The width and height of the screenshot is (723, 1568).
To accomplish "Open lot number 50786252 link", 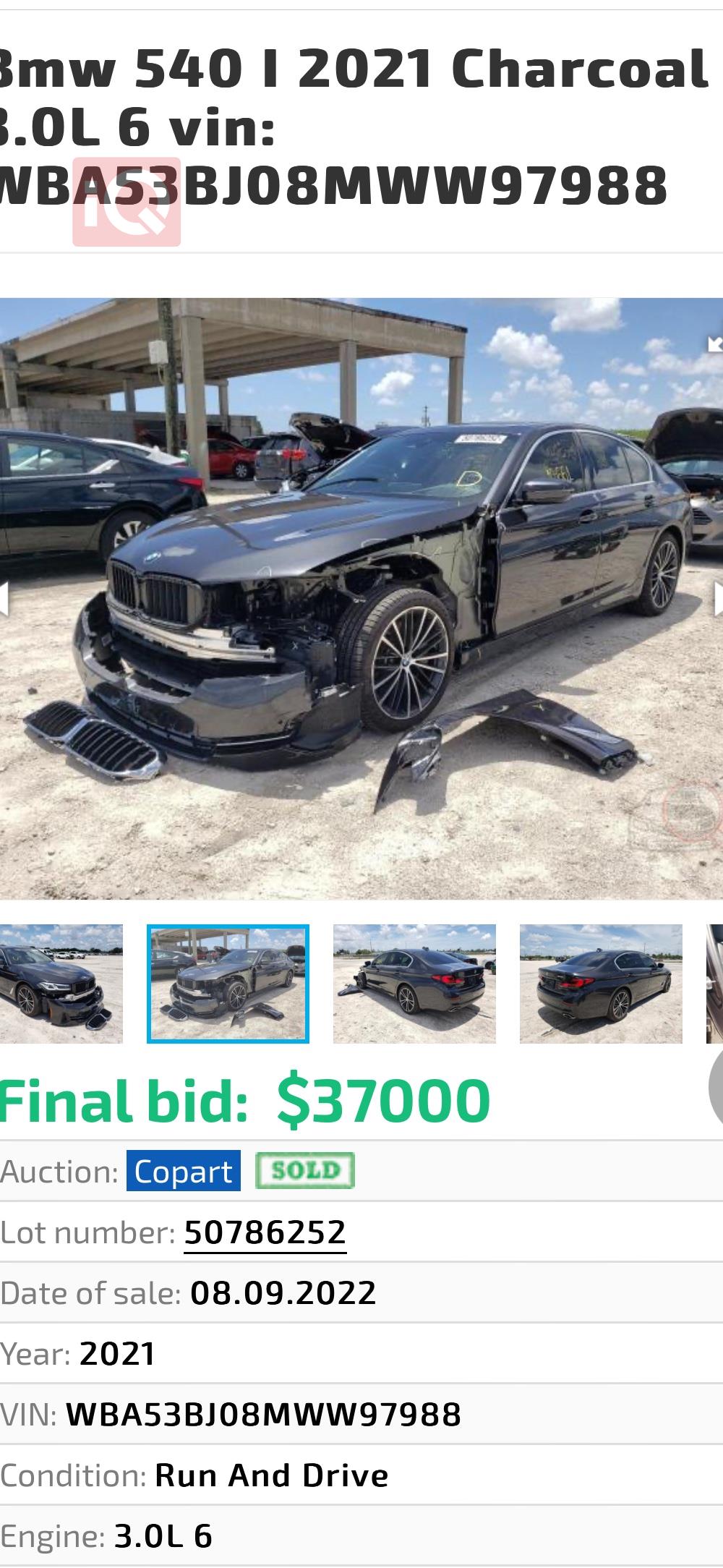I will 265,1232.
